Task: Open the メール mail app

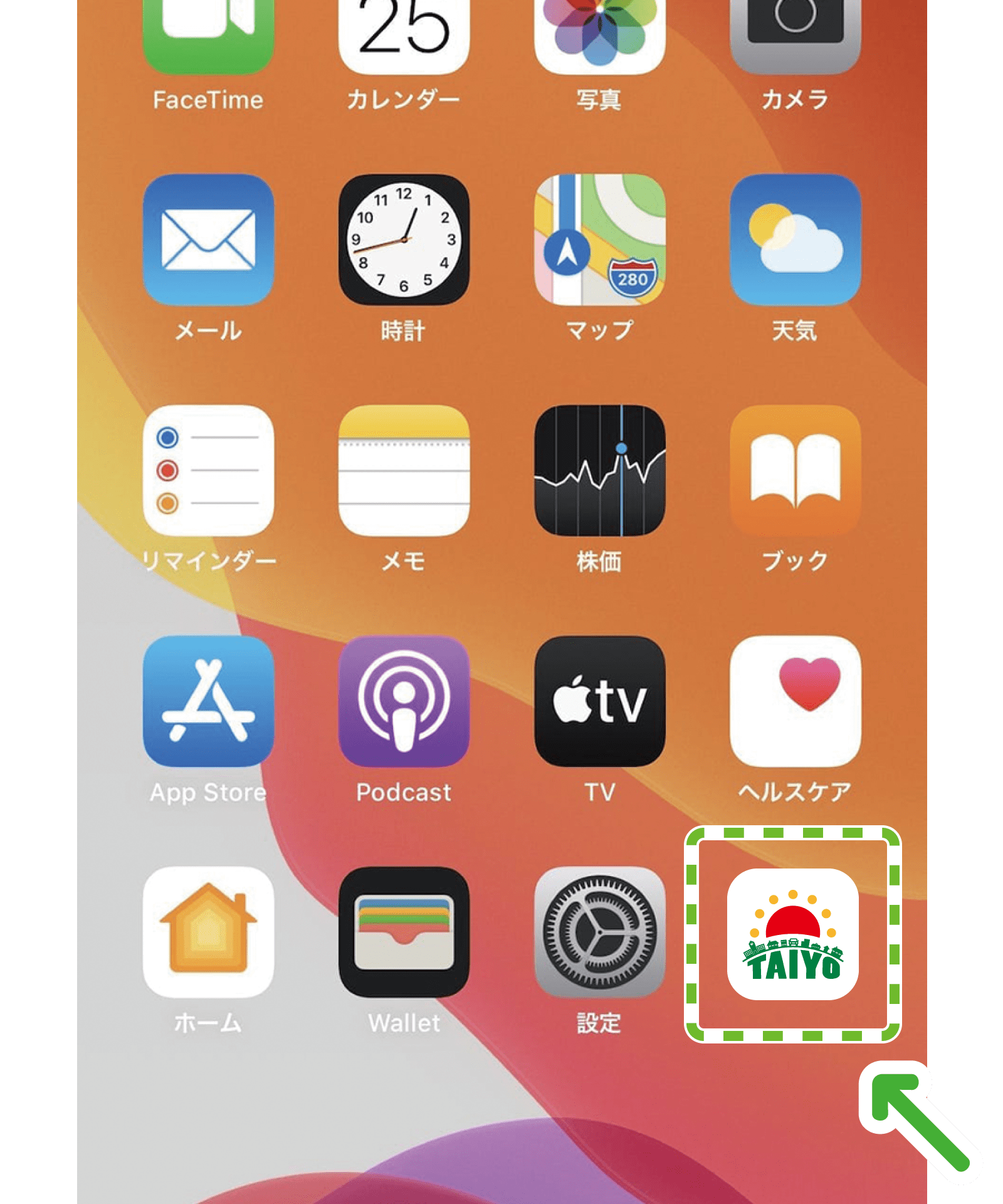Action: [208, 240]
